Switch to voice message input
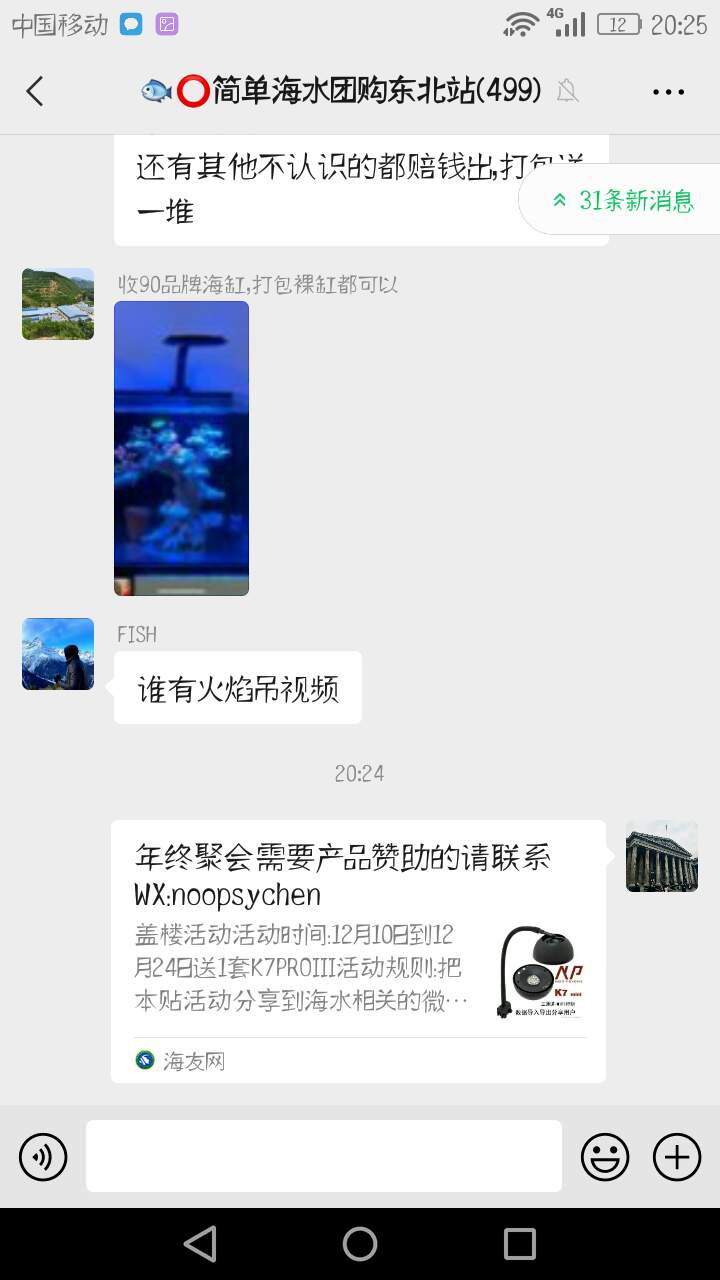720x1280 pixels. tap(43, 1157)
